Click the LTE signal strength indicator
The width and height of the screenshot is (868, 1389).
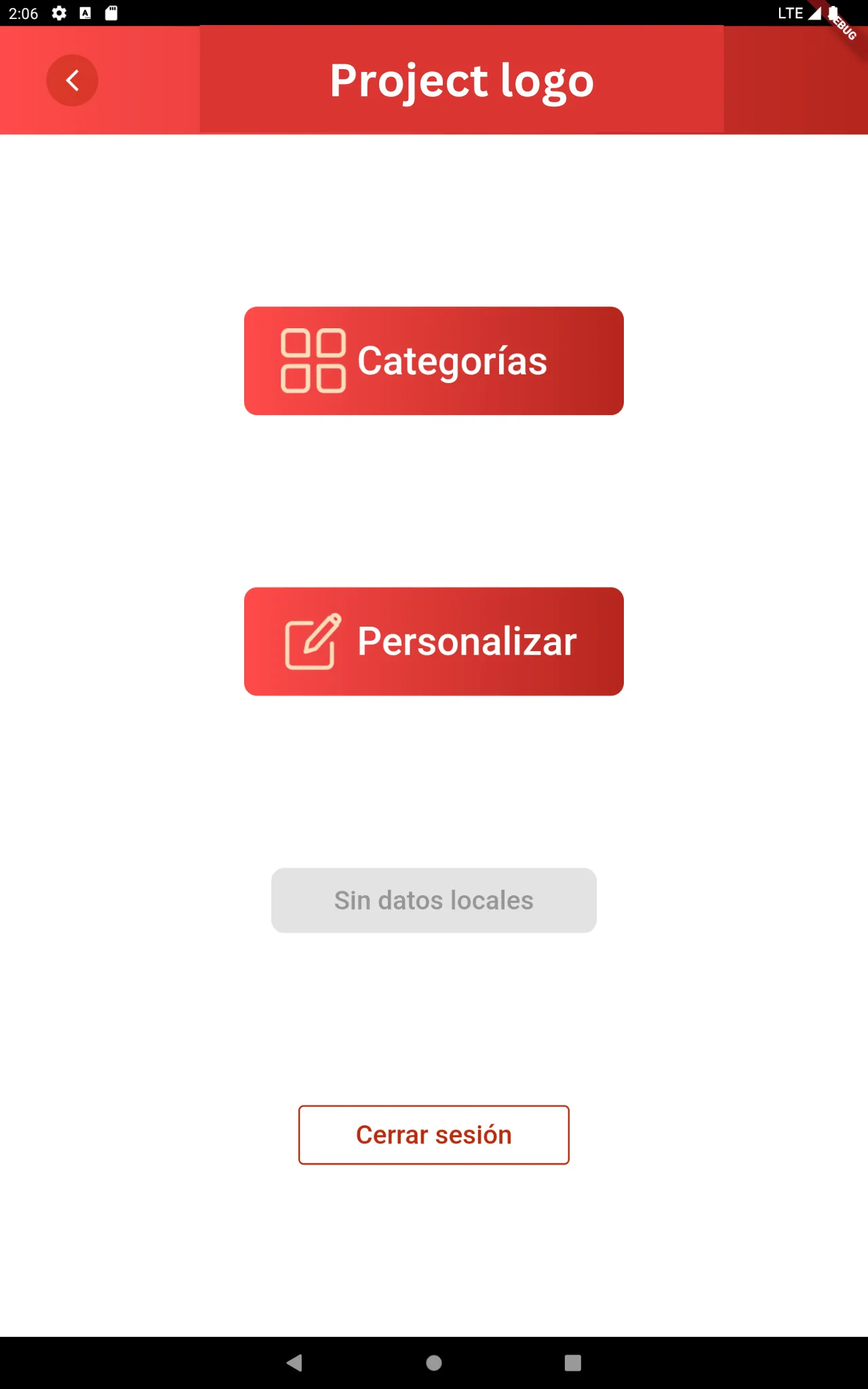[x=812, y=13]
